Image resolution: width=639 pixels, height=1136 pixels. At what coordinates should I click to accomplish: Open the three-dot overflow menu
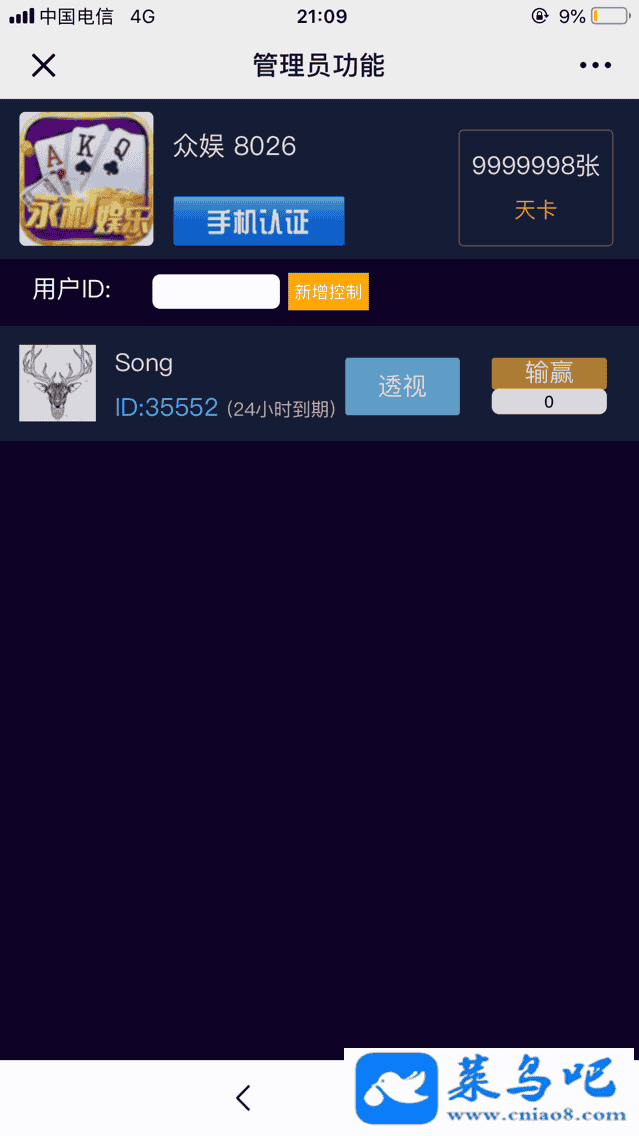(595, 66)
